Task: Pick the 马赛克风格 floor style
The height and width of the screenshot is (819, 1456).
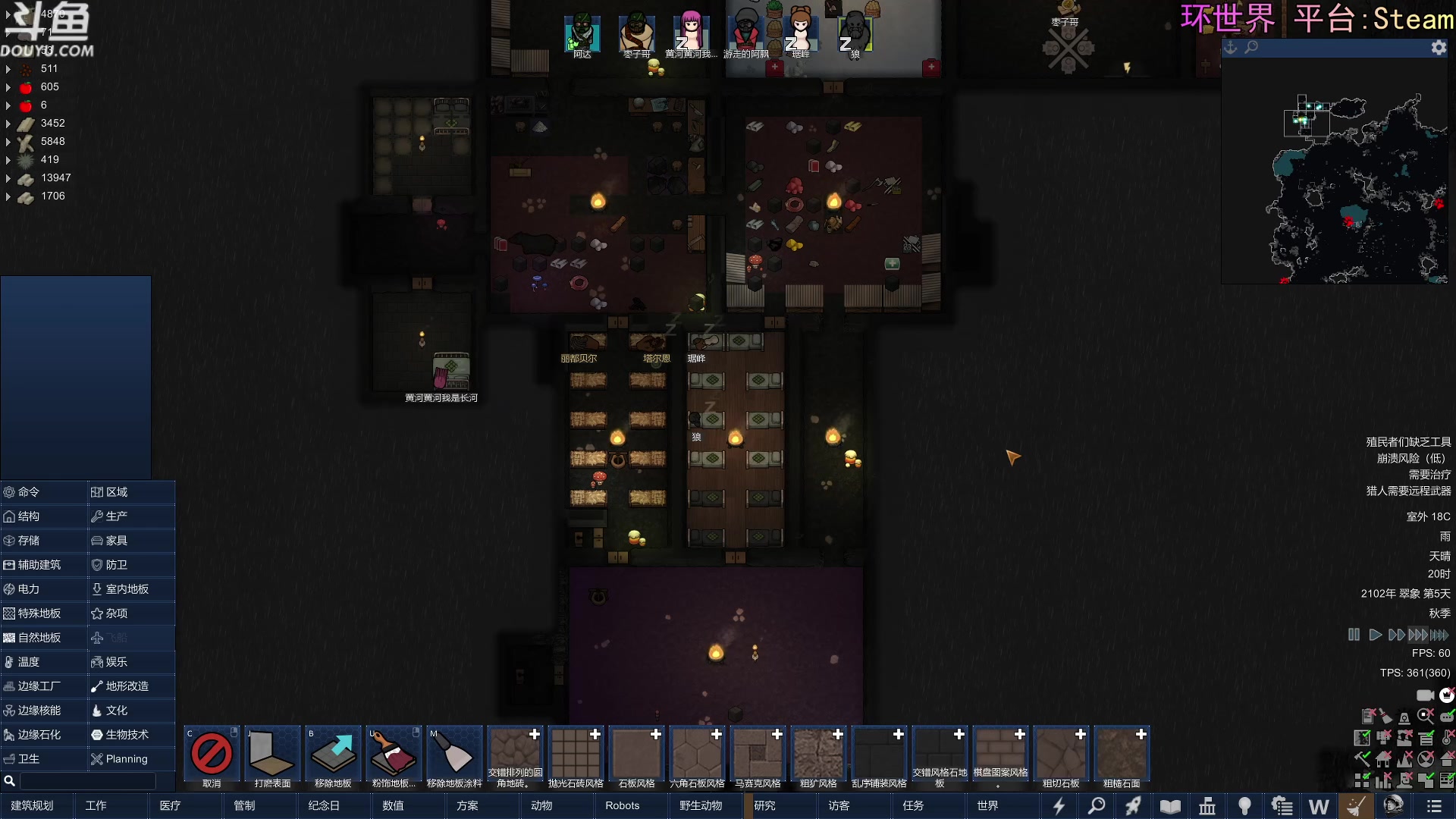Action: (758, 755)
